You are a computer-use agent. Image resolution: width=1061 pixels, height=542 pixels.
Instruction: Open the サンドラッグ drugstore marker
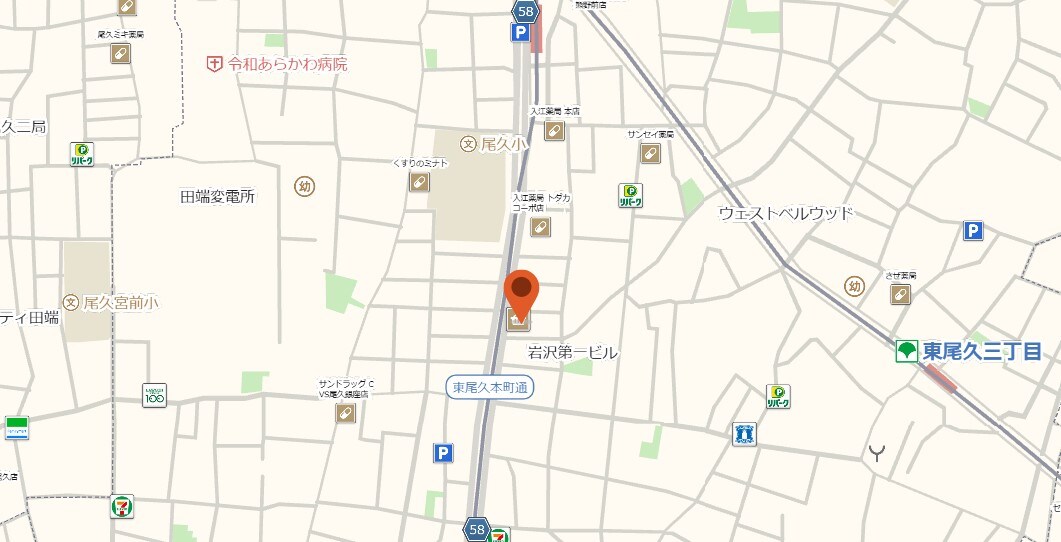pos(345,413)
